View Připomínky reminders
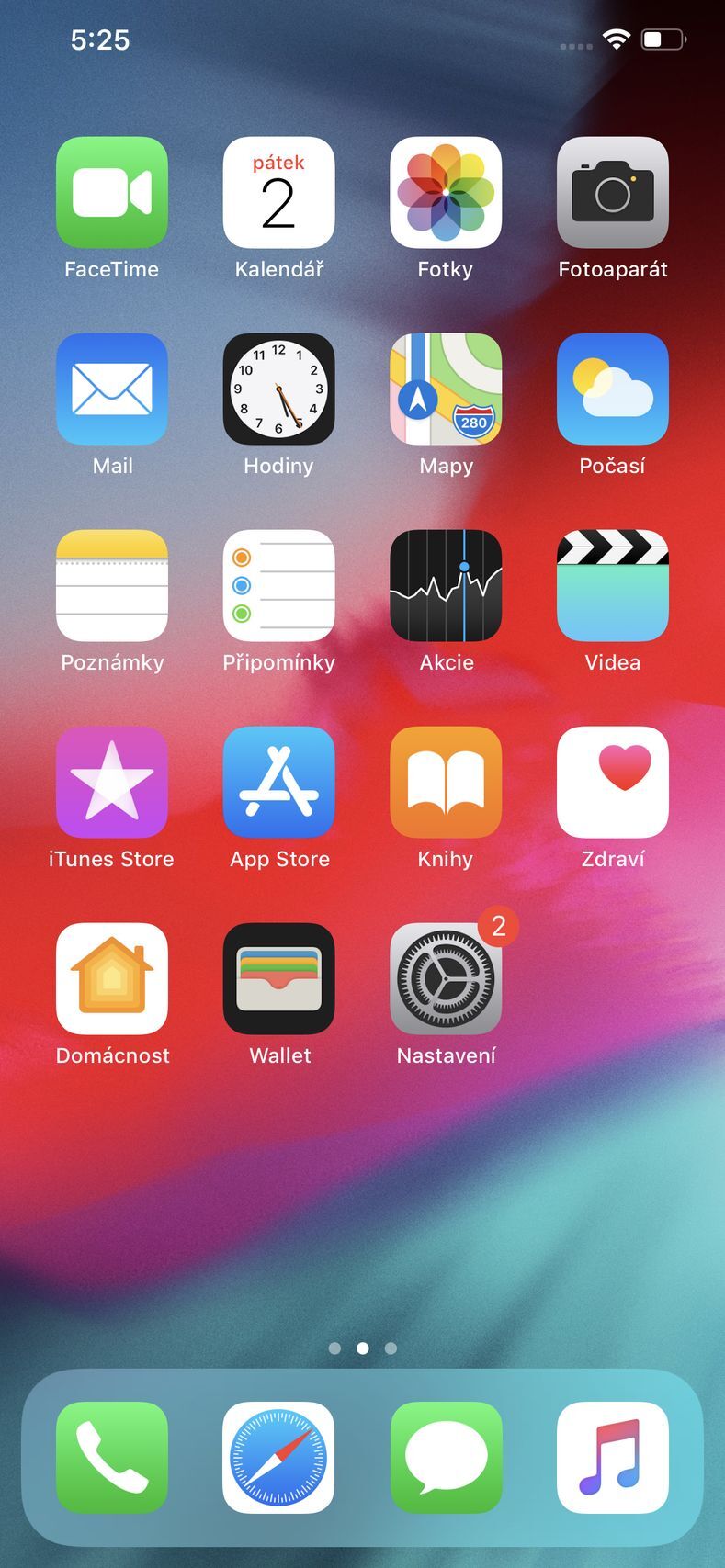The image size is (725, 1568). (x=279, y=586)
